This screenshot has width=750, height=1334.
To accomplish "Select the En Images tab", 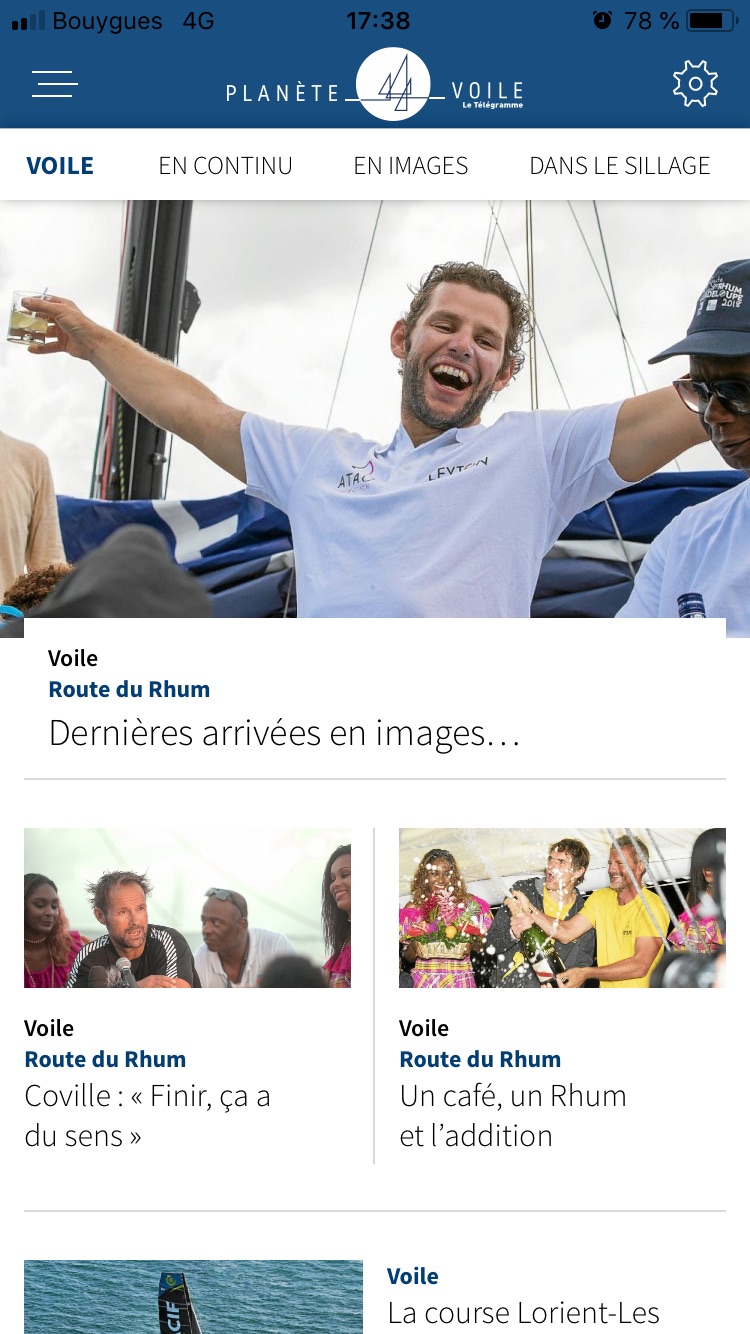I will [x=410, y=166].
